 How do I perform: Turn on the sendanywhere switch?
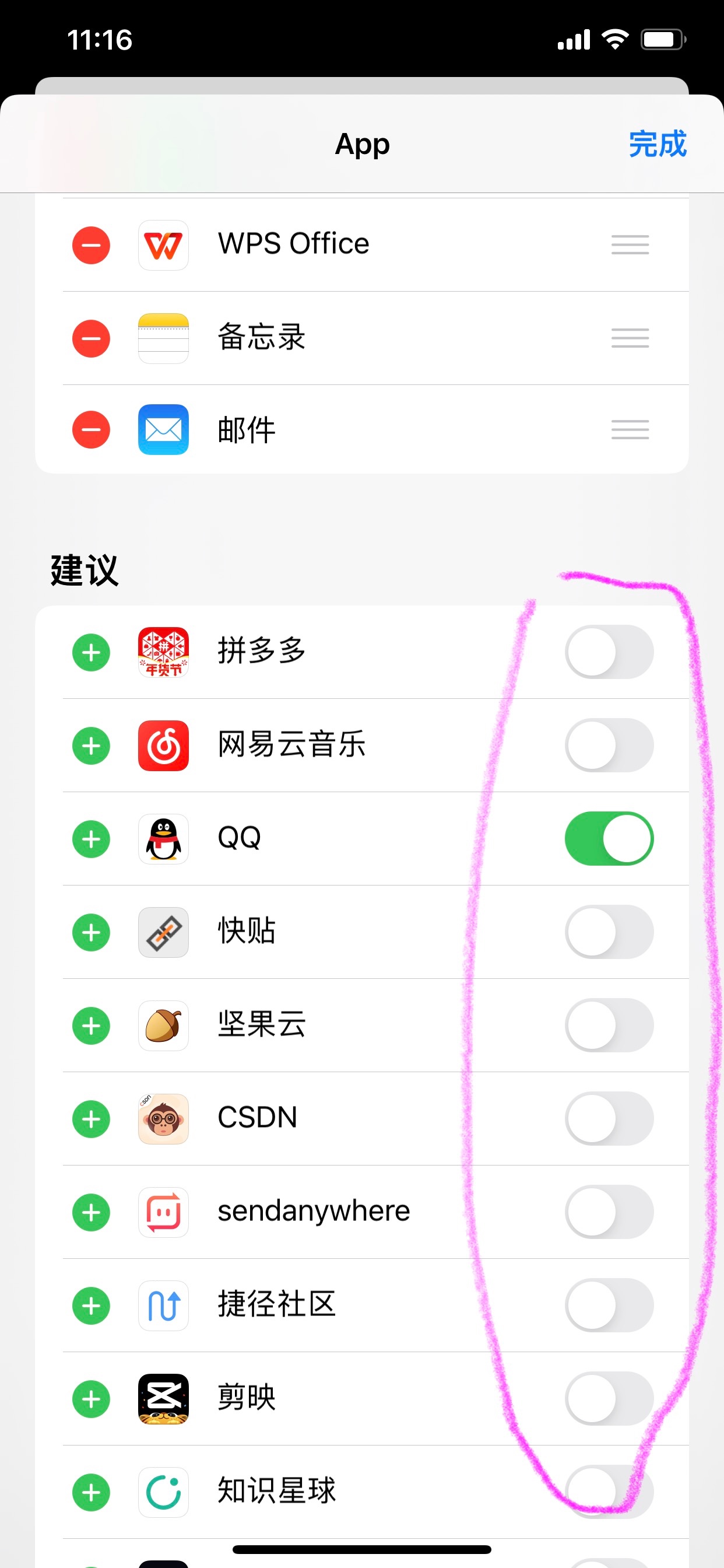coord(609,1212)
